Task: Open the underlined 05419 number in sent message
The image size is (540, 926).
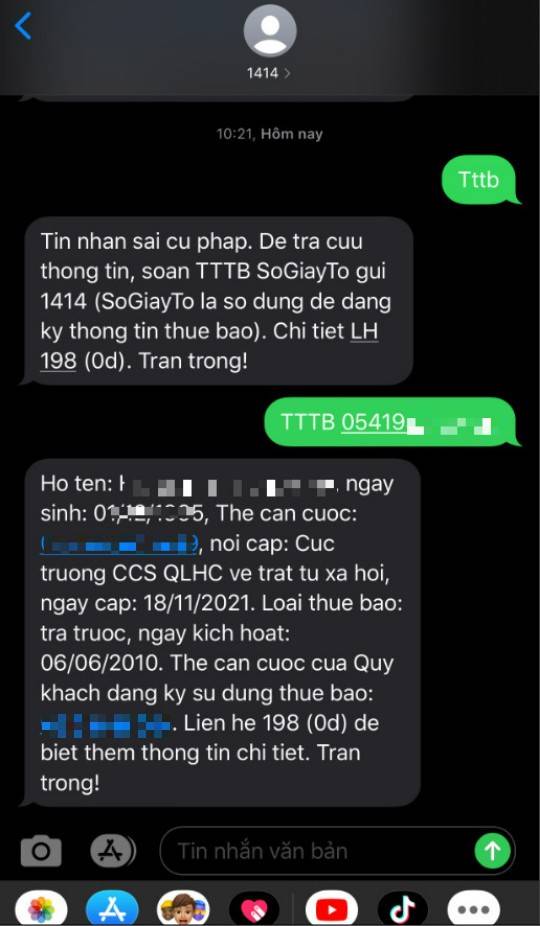Action: coord(373,422)
